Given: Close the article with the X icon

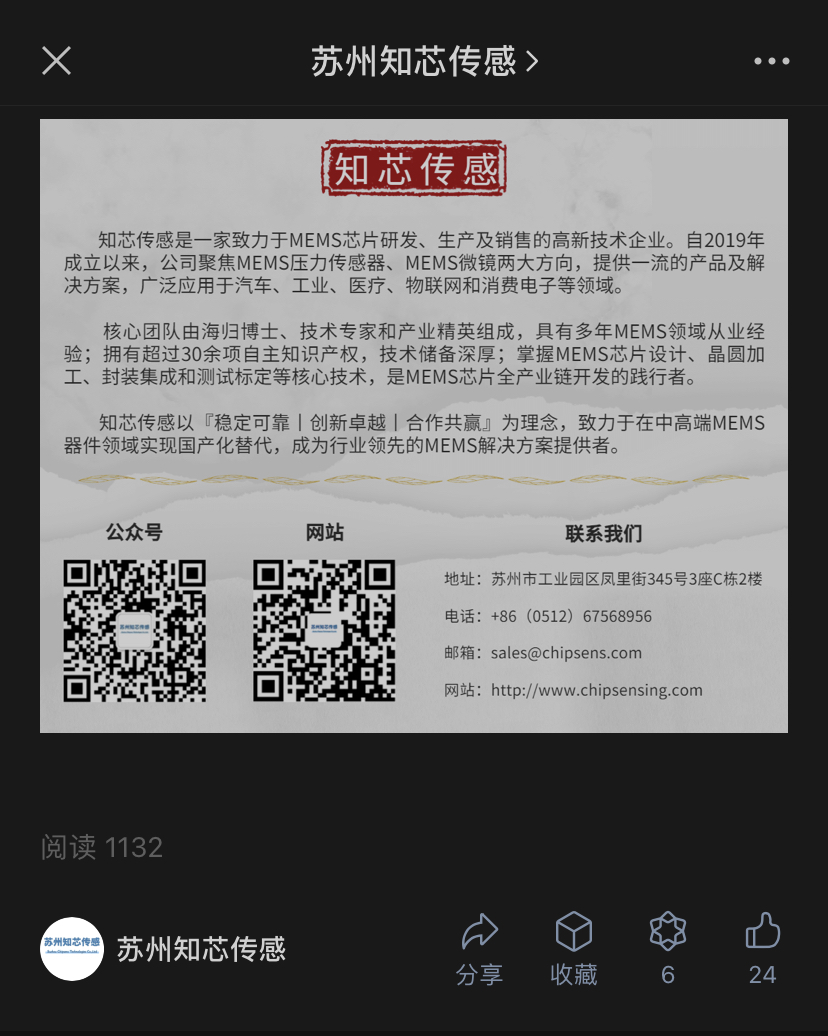Looking at the screenshot, I should click(x=56, y=60).
